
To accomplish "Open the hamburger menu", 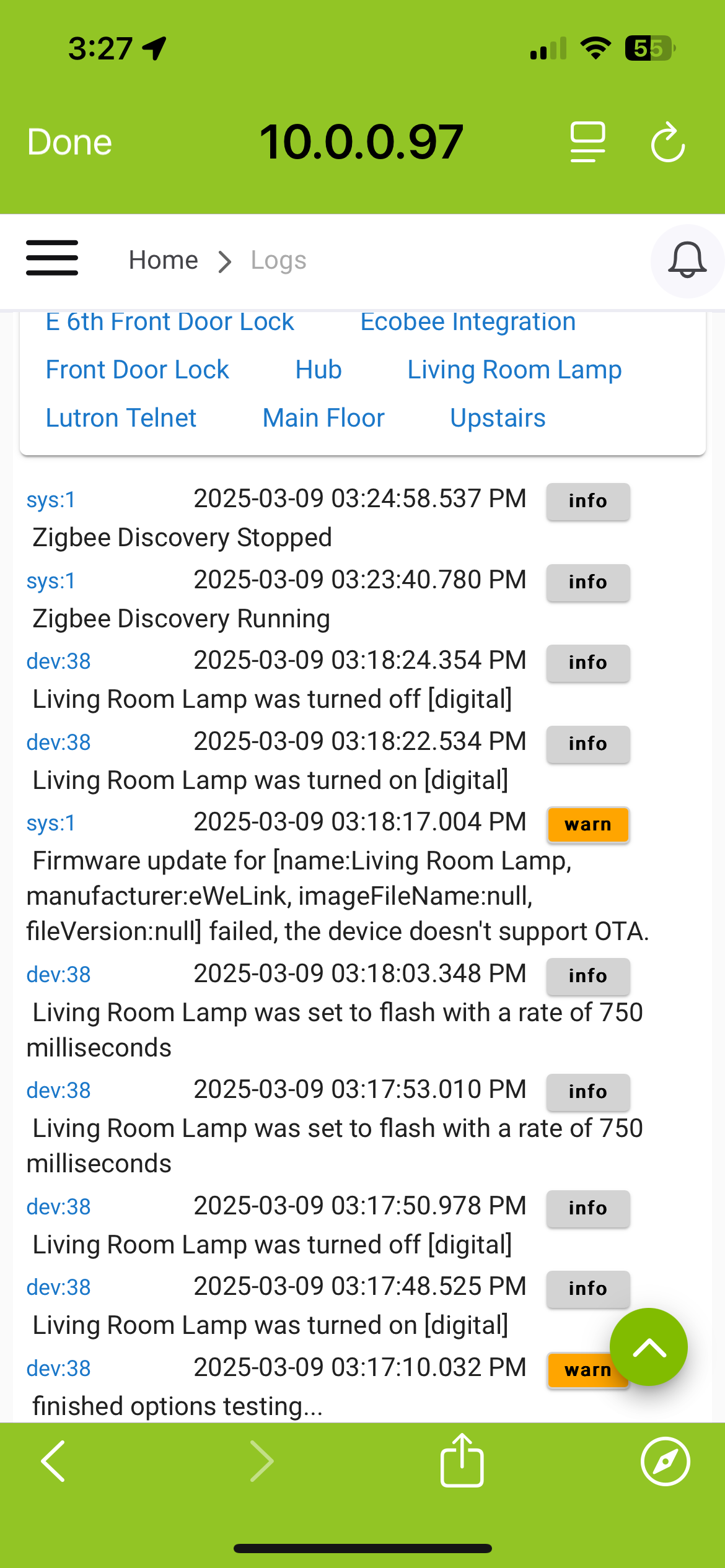I will pos(52,258).
